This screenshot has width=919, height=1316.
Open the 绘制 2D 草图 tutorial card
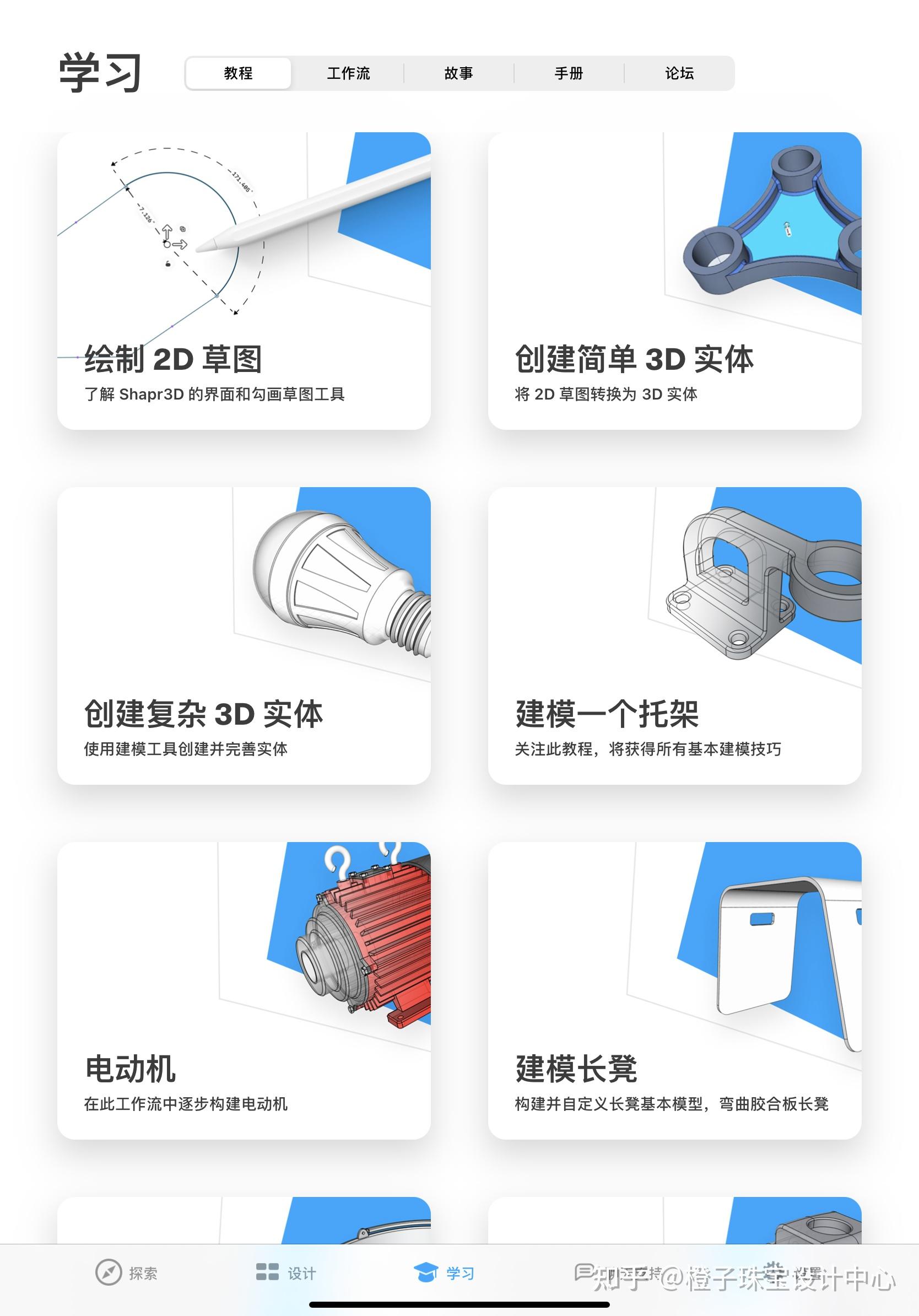pyautogui.click(x=244, y=281)
